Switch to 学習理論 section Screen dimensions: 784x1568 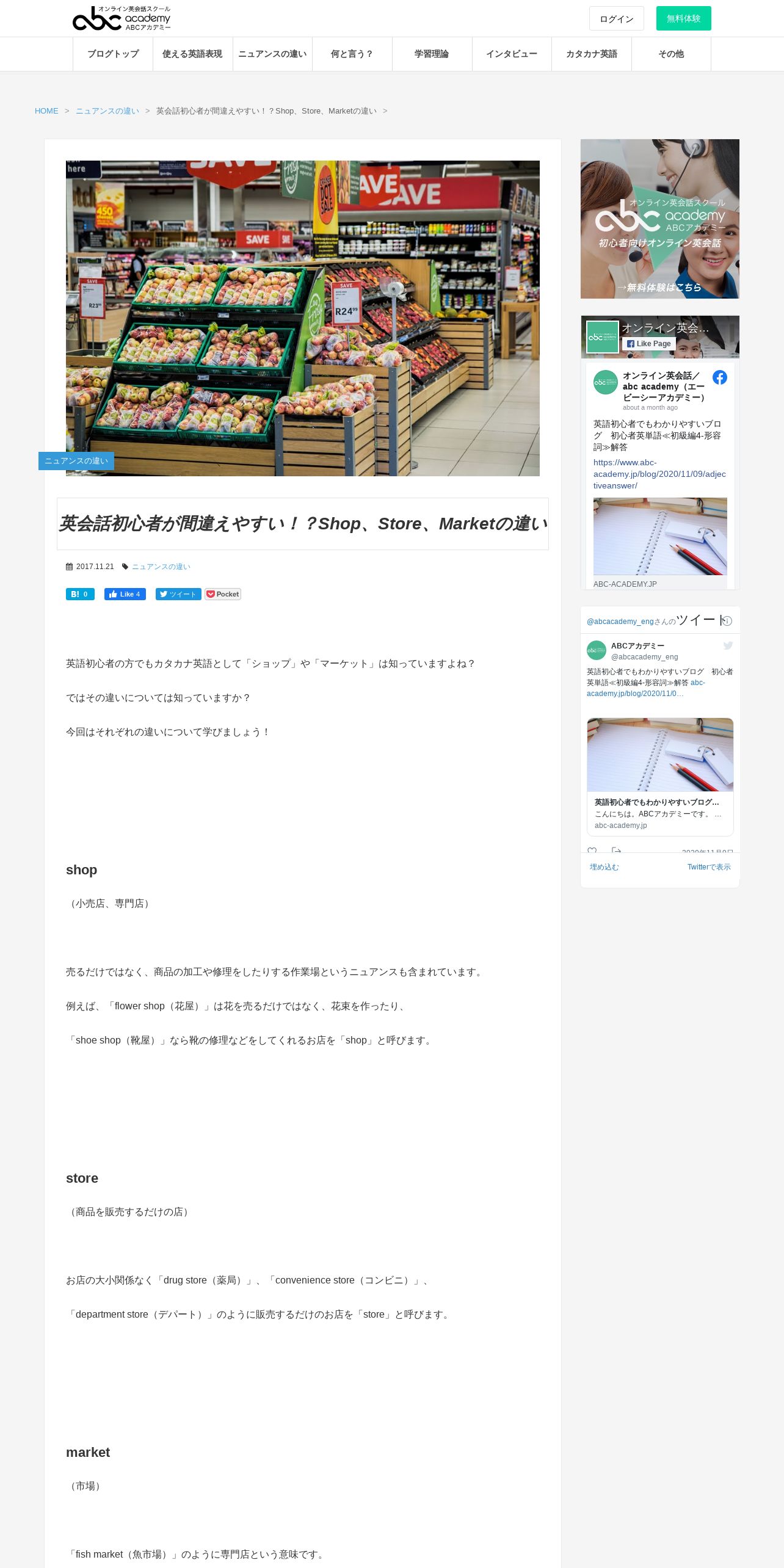click(x=432, y=54)
